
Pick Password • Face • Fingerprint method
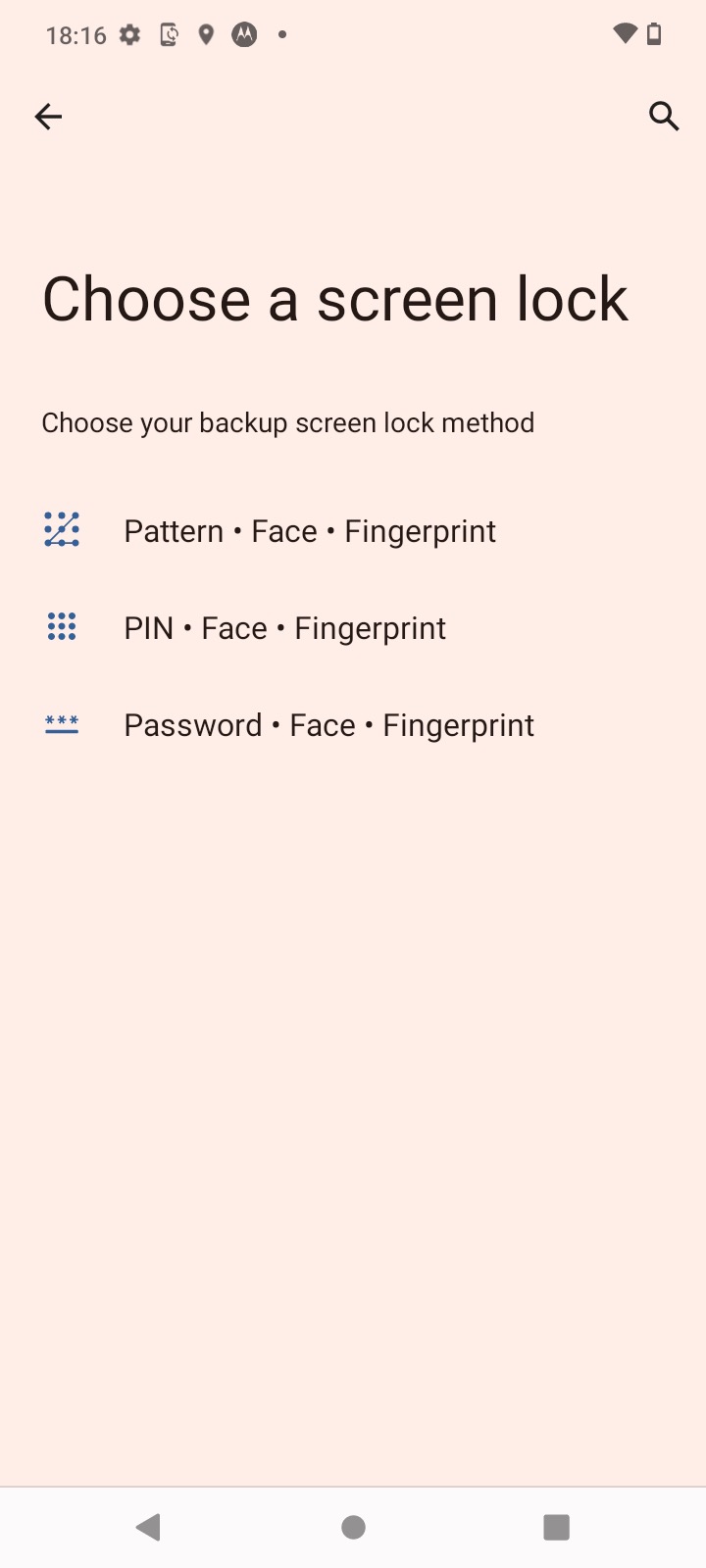click(353, 725)
